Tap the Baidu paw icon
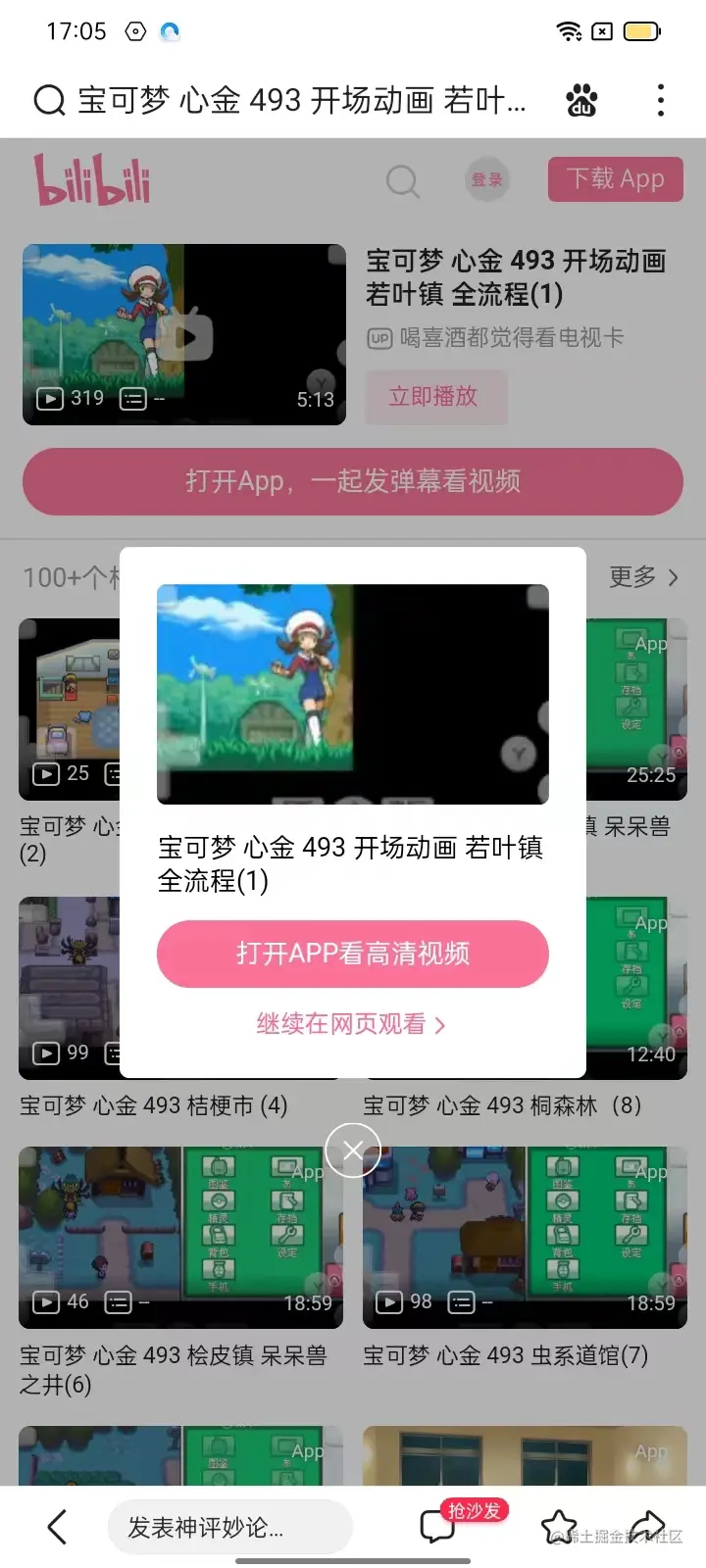 click(581, 100)
